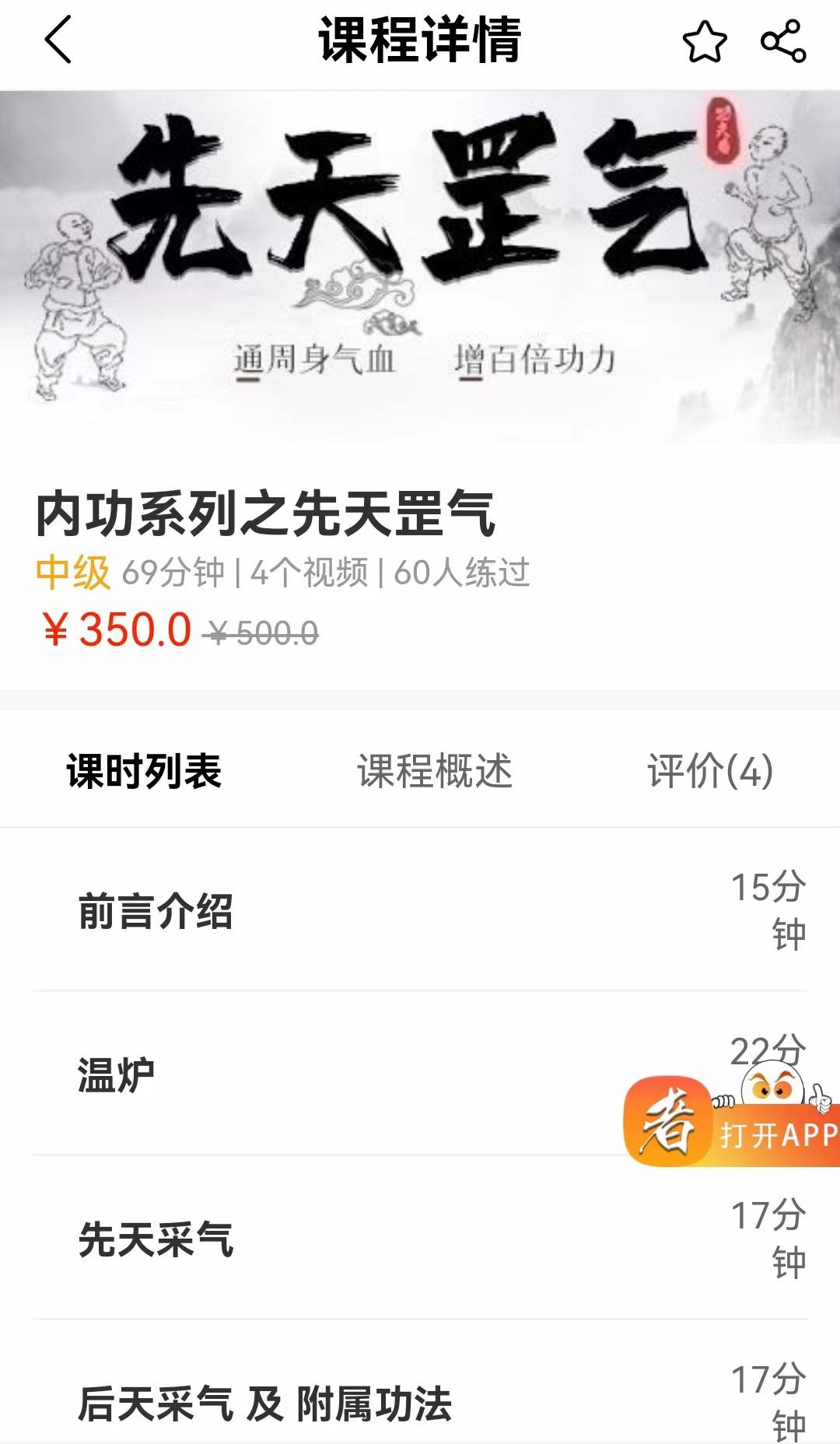Viewport: 840px width, 1444px height.
Task: Select the 课时列表 tab
Action: [x=144, y=771]
